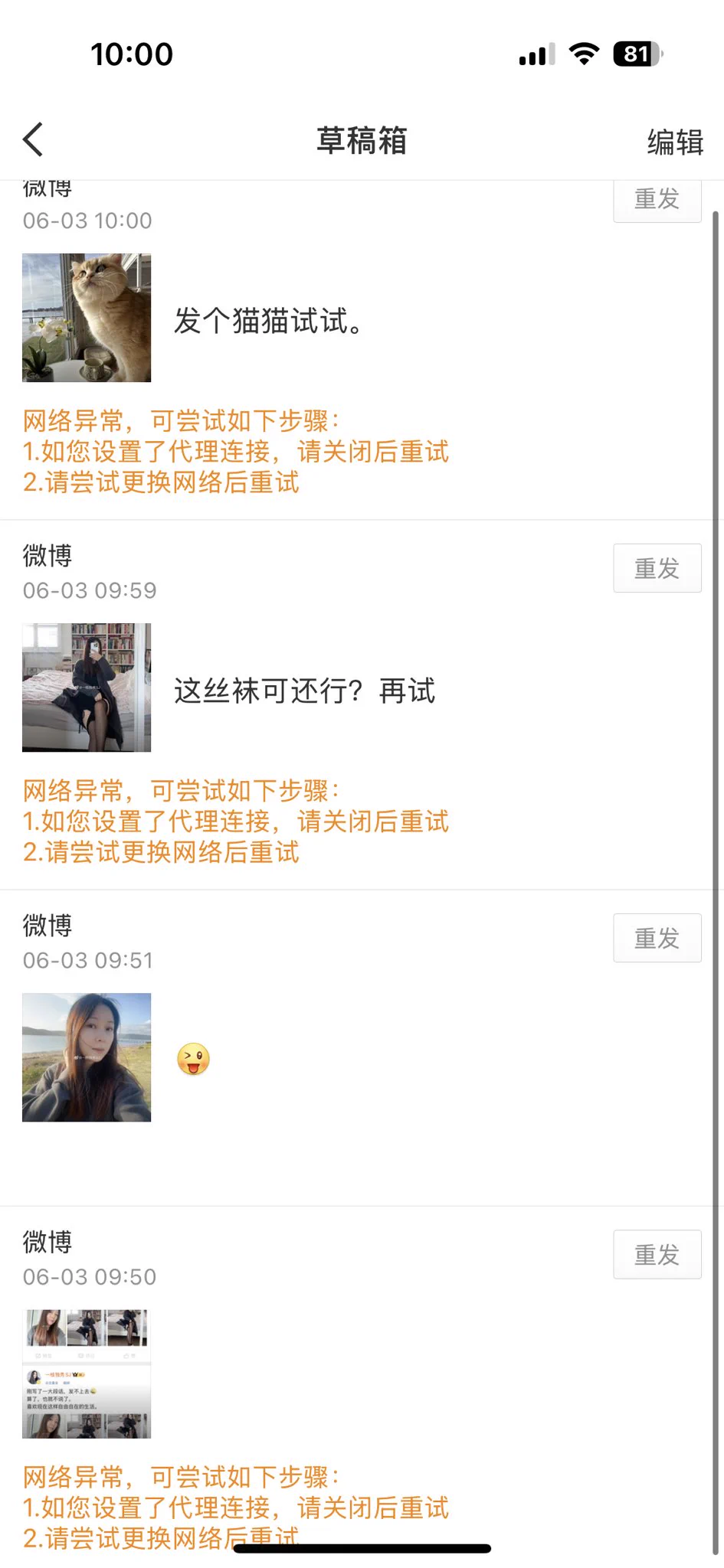The height and width of the screenshot is (1568, 724).
Task: Resend the 06-03 09:51 draft
Action: click(657, 938)
